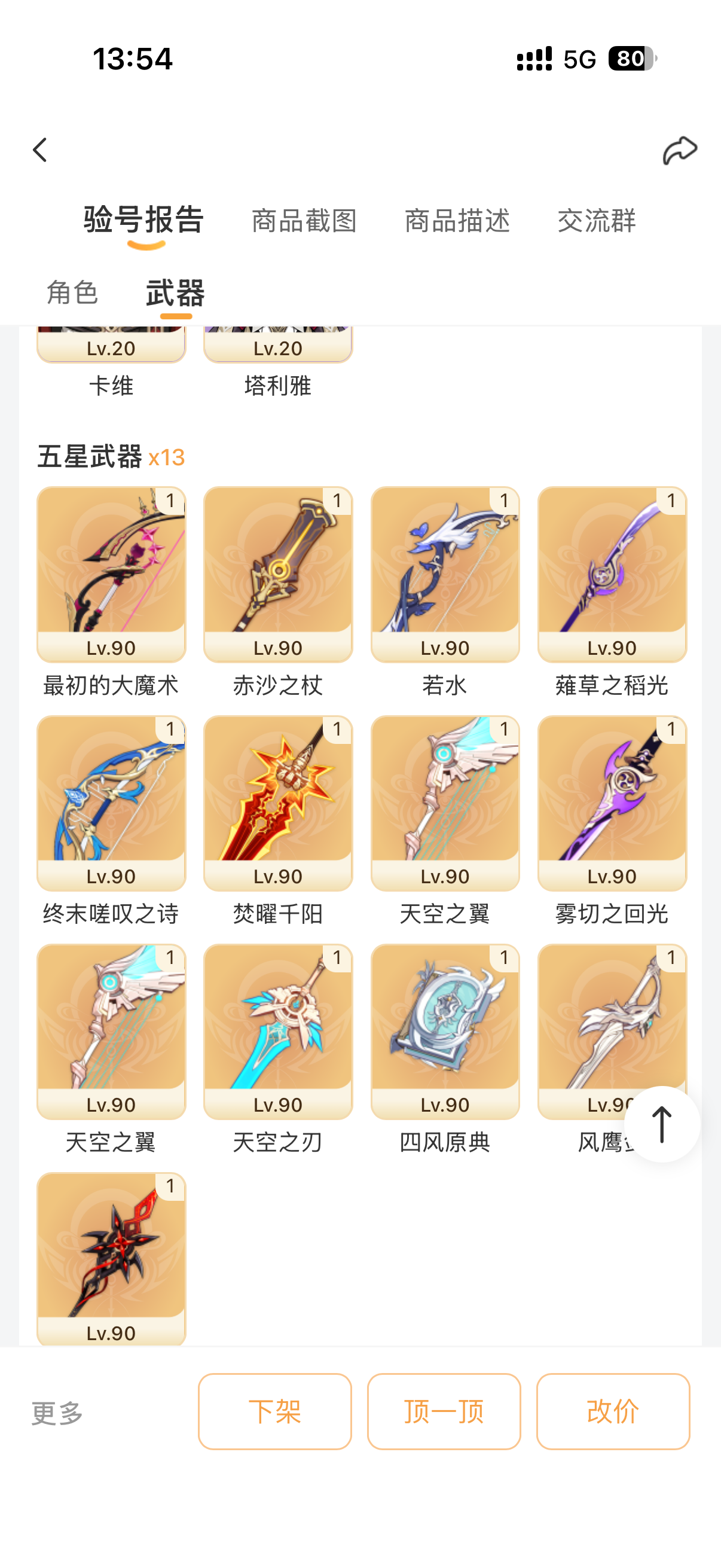Switch to the 交流群 tab
Image resolution: width=721 pixels, height=1568 pixels.
tap(596, 220)
